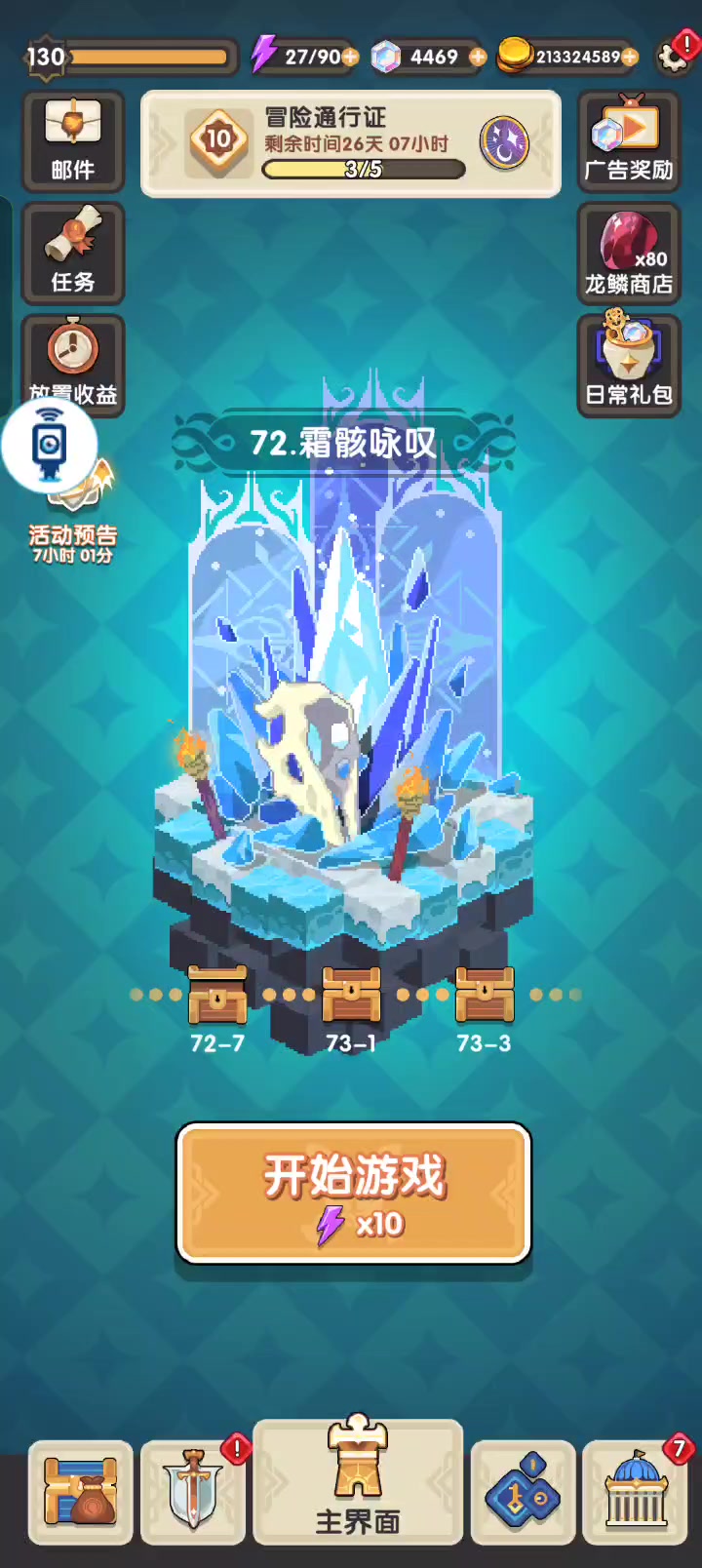This screenshot has height=1568, width=702.
Task: Add gold coins with the plus icon
Action: point(630,58)
